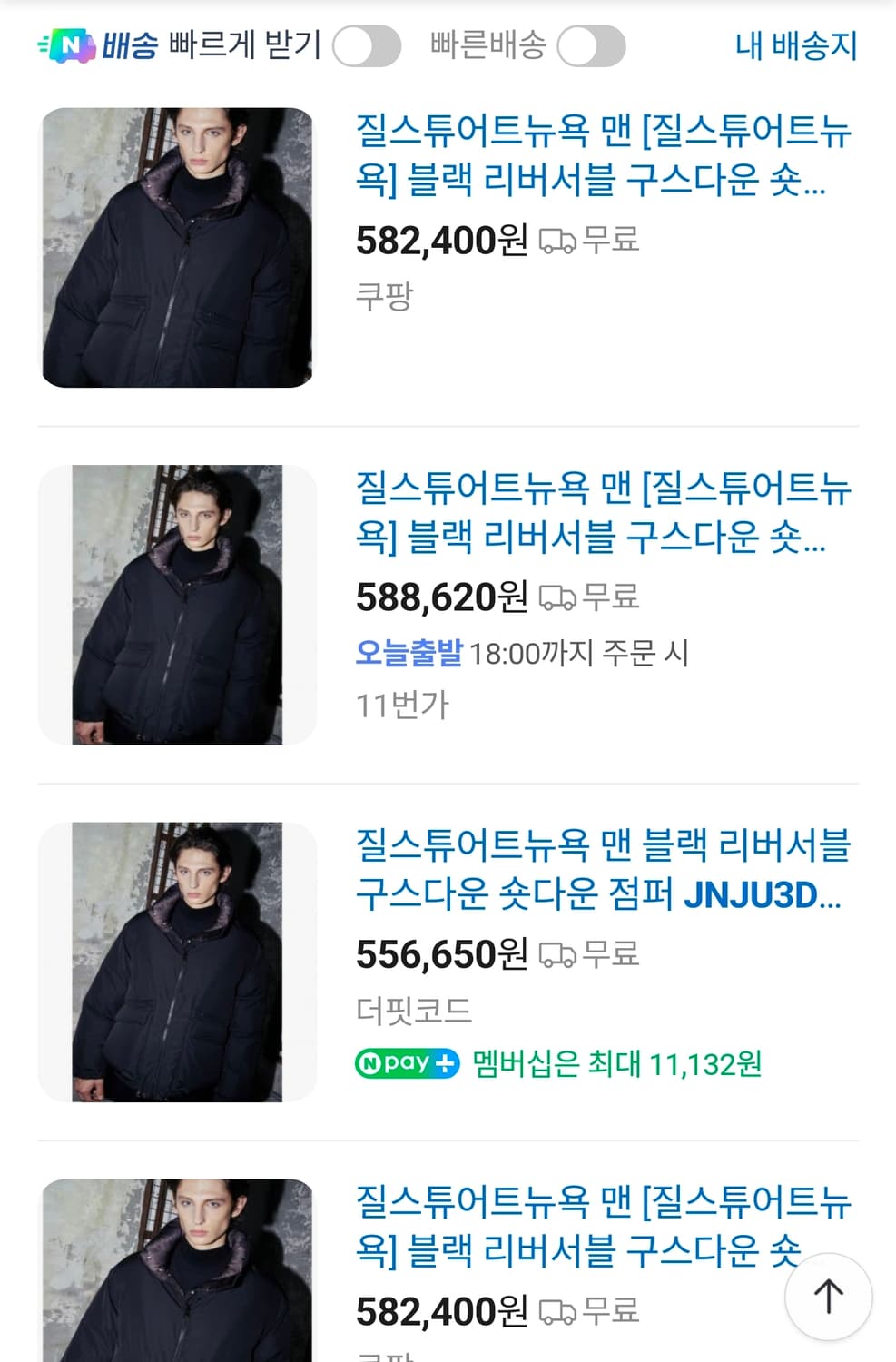Click the 11번가 seller link
The image size is (896, 1362).
402,705
